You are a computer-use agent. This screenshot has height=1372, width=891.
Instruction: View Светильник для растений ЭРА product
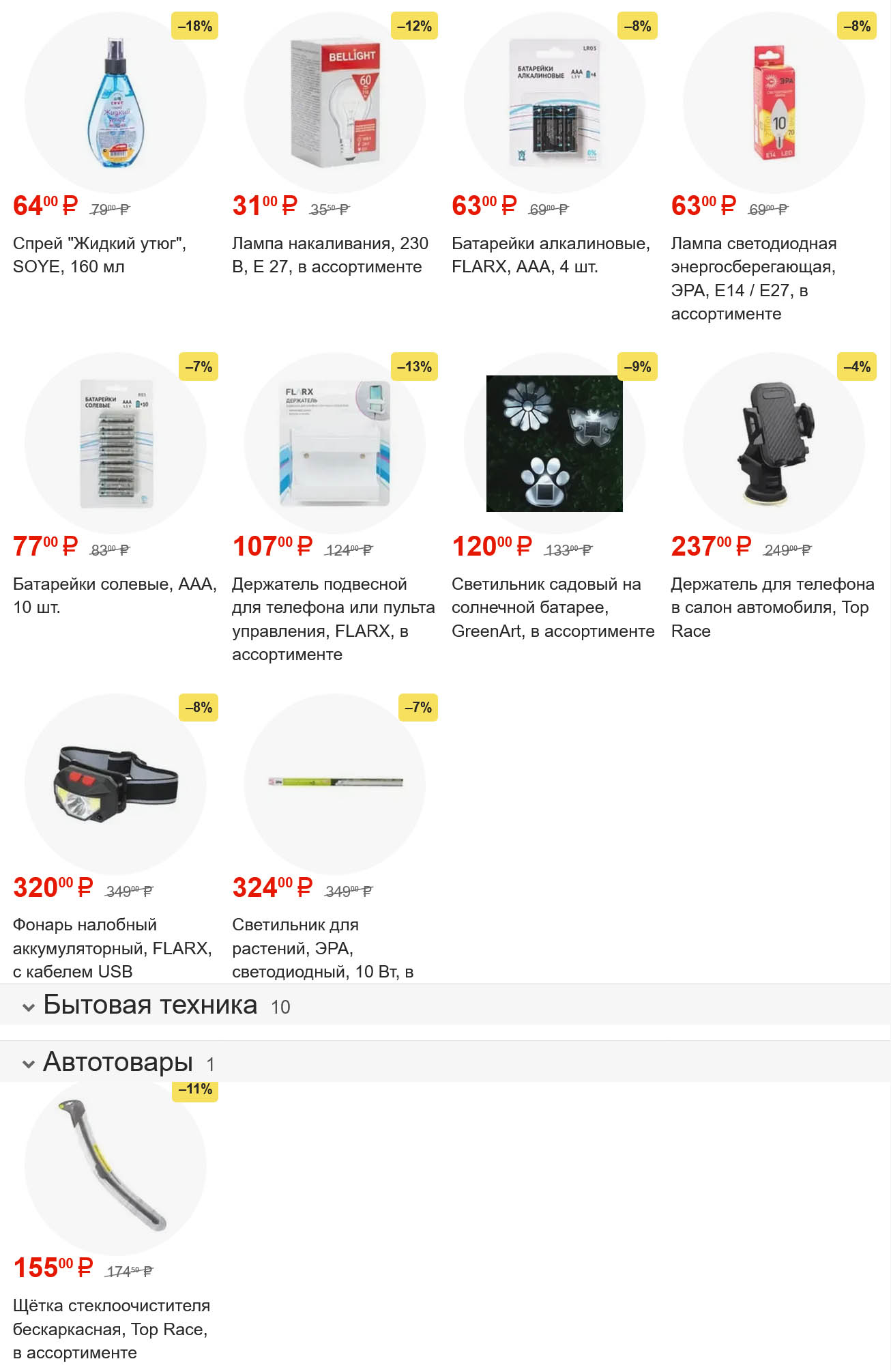coord(335,784)
